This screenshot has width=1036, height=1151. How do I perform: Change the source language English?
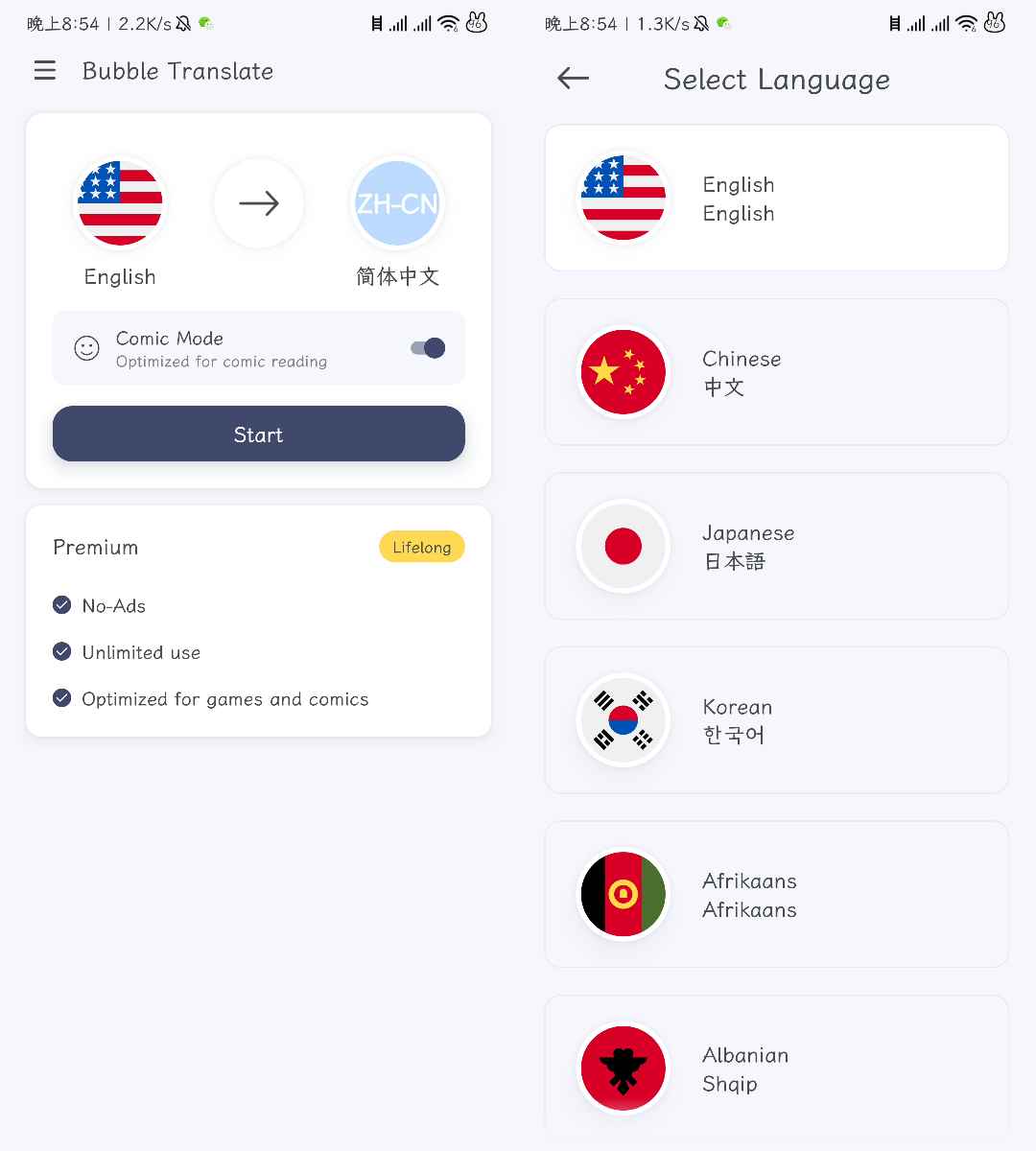tap(120, 203)
